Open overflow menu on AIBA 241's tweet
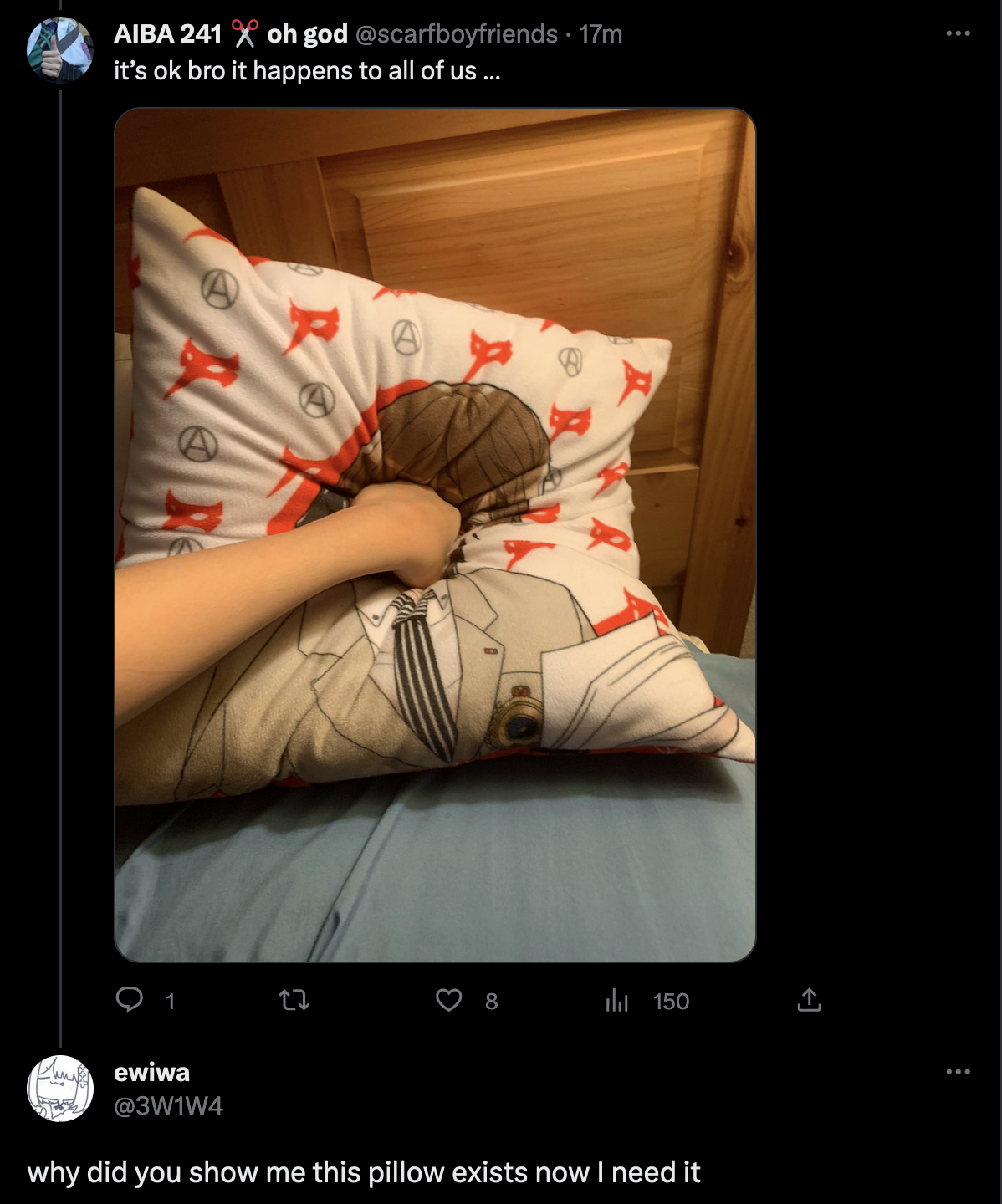1002x1204 pixels. tap(958, 34)
